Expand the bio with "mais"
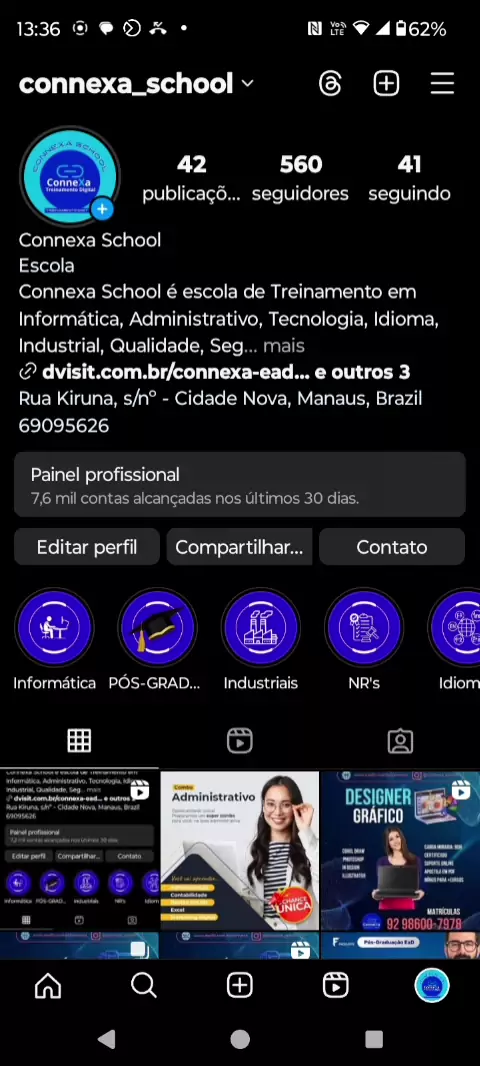This screenshot has height=1066, width=480. 284,346
